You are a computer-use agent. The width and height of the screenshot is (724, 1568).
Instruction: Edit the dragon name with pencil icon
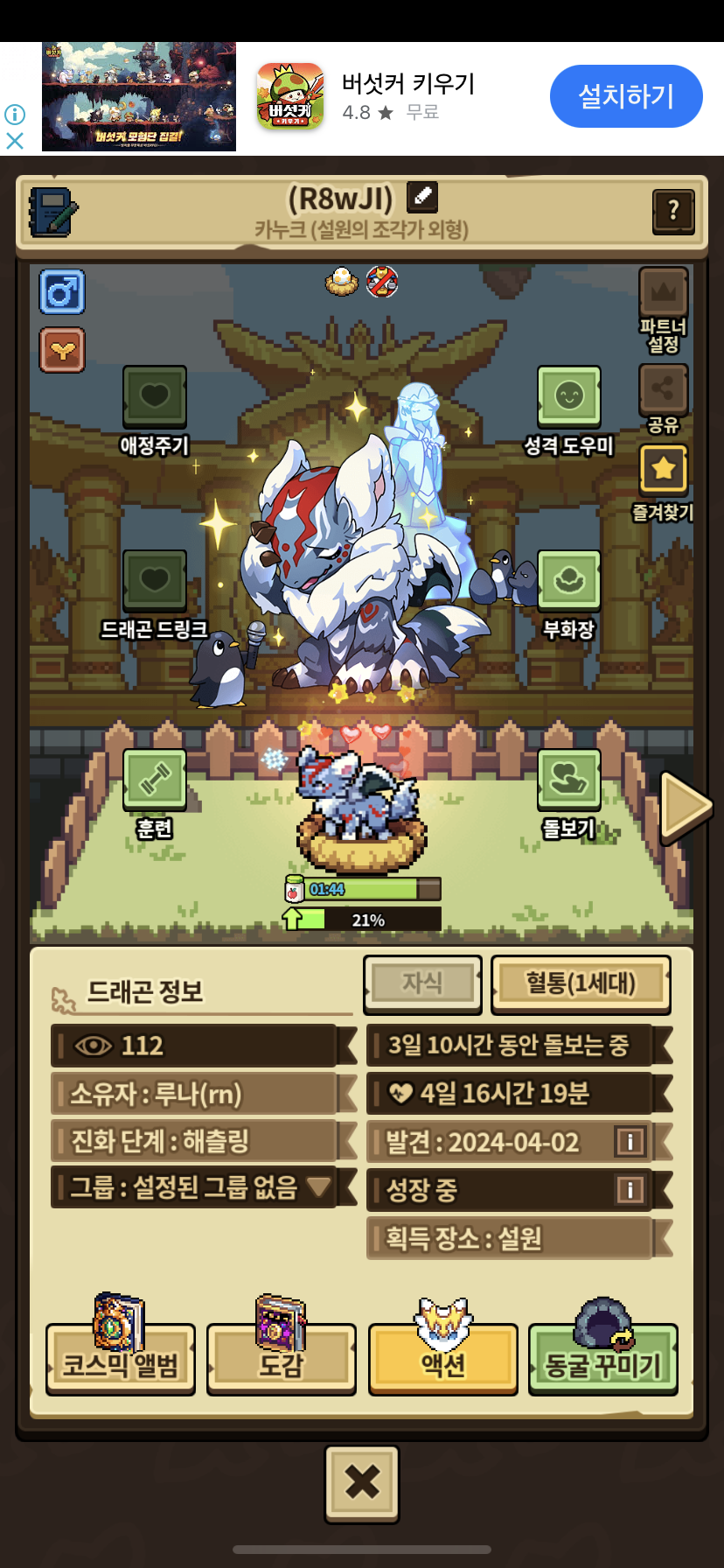coord(422,196)
